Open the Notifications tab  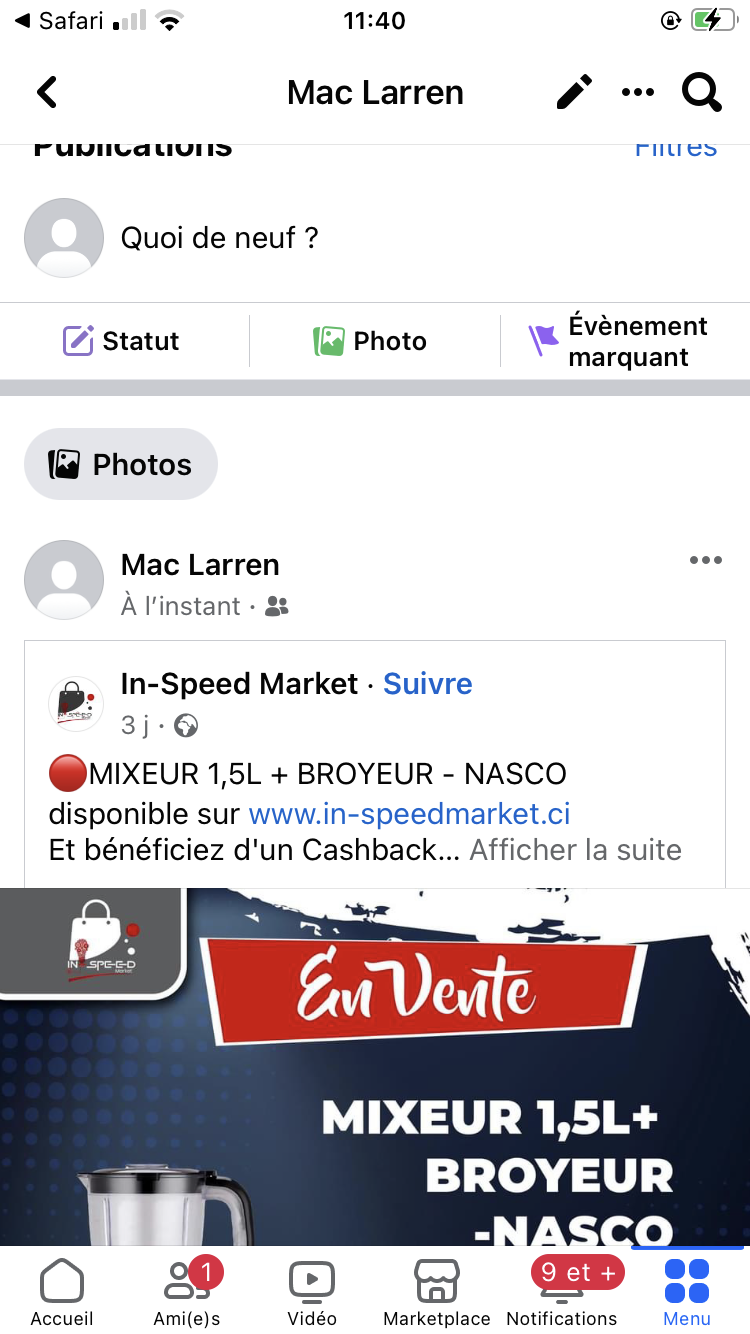click(x=562, y=1292)
